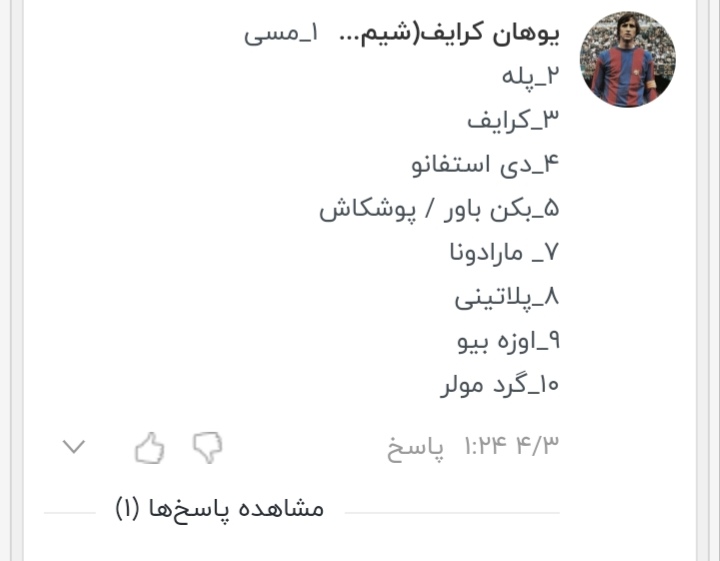This screenshot has height=561, width=720.
Task: Like the comment with the thumbs-up icon
Action: (x=150, y=447)
